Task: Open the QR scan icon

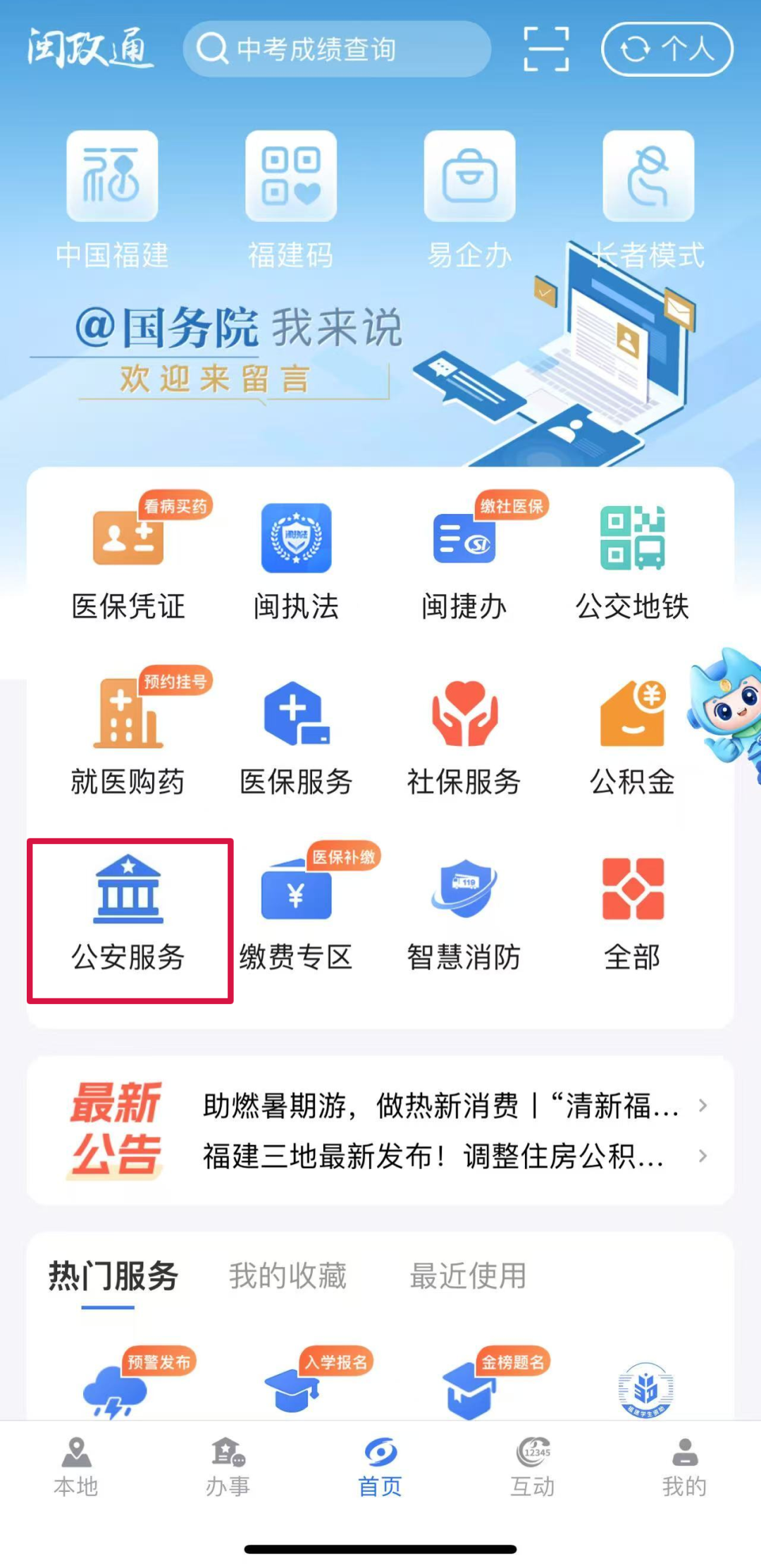Action: click(x=546, y=49)
